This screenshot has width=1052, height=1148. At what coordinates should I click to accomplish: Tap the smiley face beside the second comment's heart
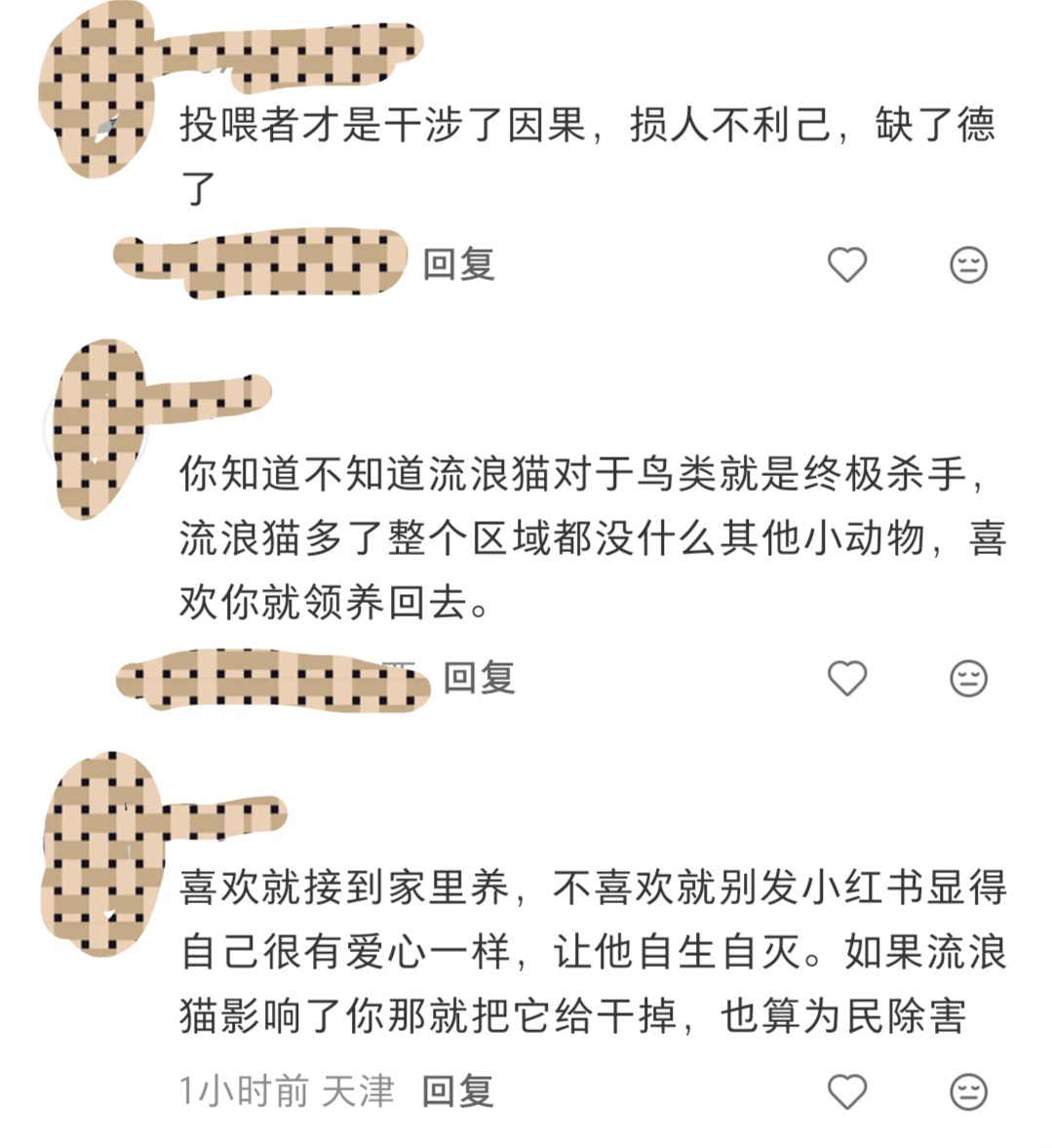click(967, 679)
